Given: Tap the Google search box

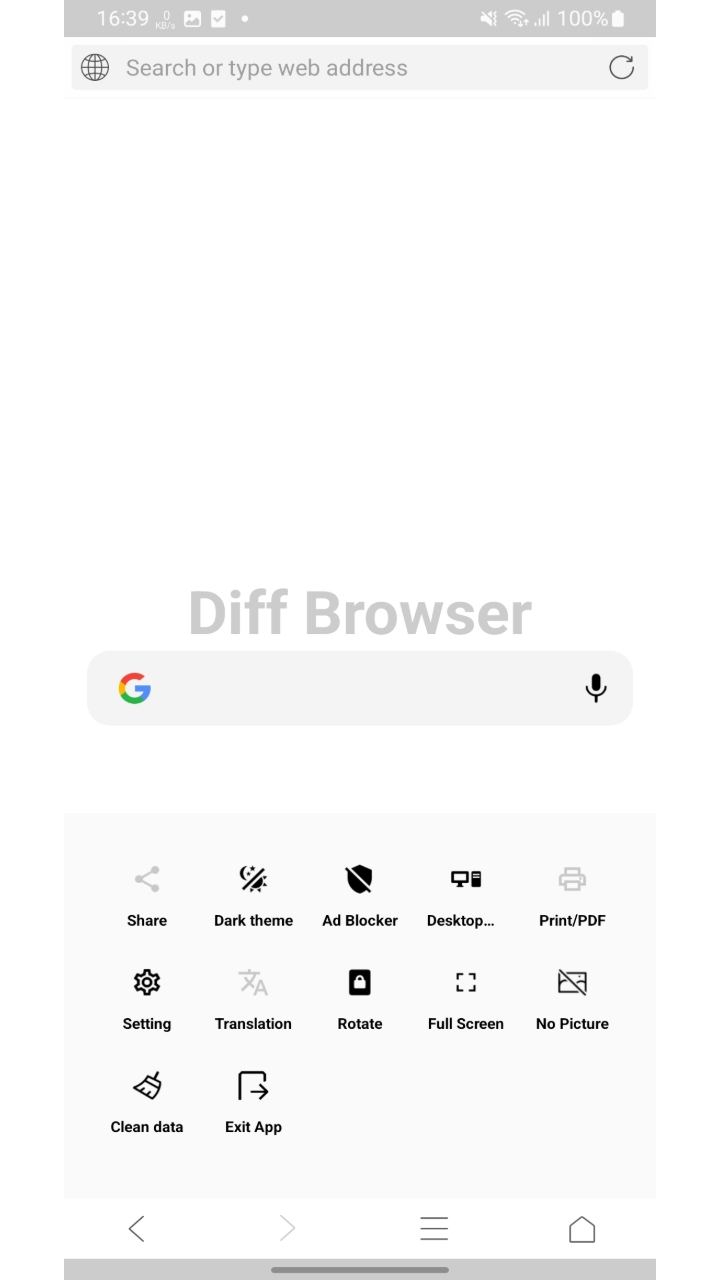Looking at the screenshot, I should (x=350, y=688).
